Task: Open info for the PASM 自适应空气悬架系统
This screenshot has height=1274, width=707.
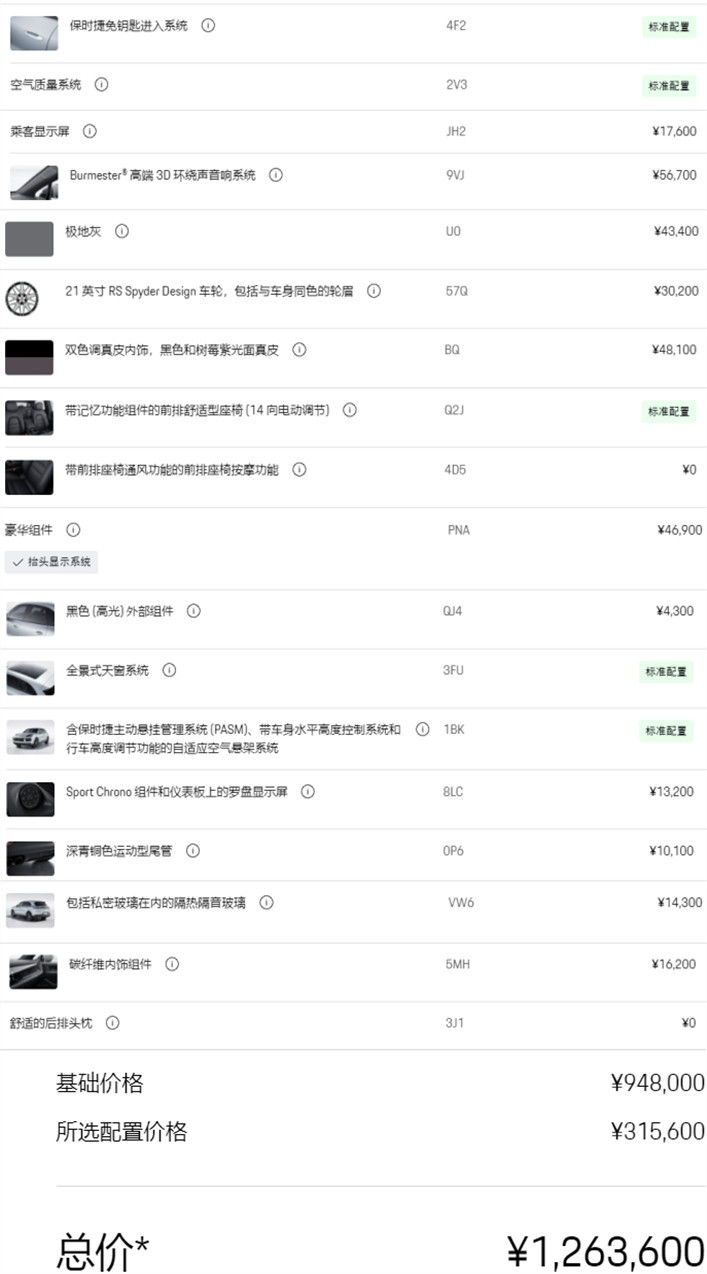Action: 423,730
